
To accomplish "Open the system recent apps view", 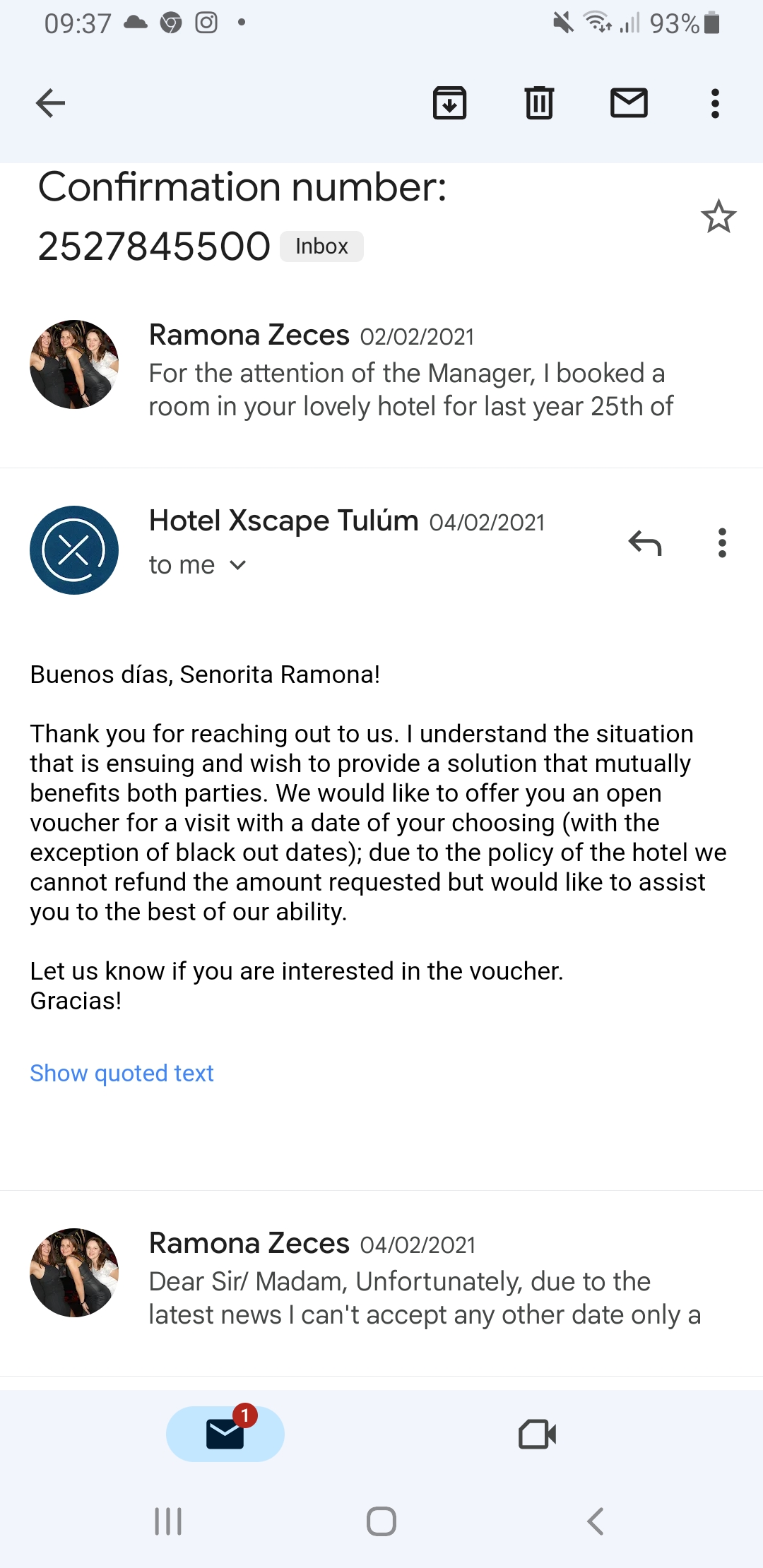I will [x=168, y=1521].
